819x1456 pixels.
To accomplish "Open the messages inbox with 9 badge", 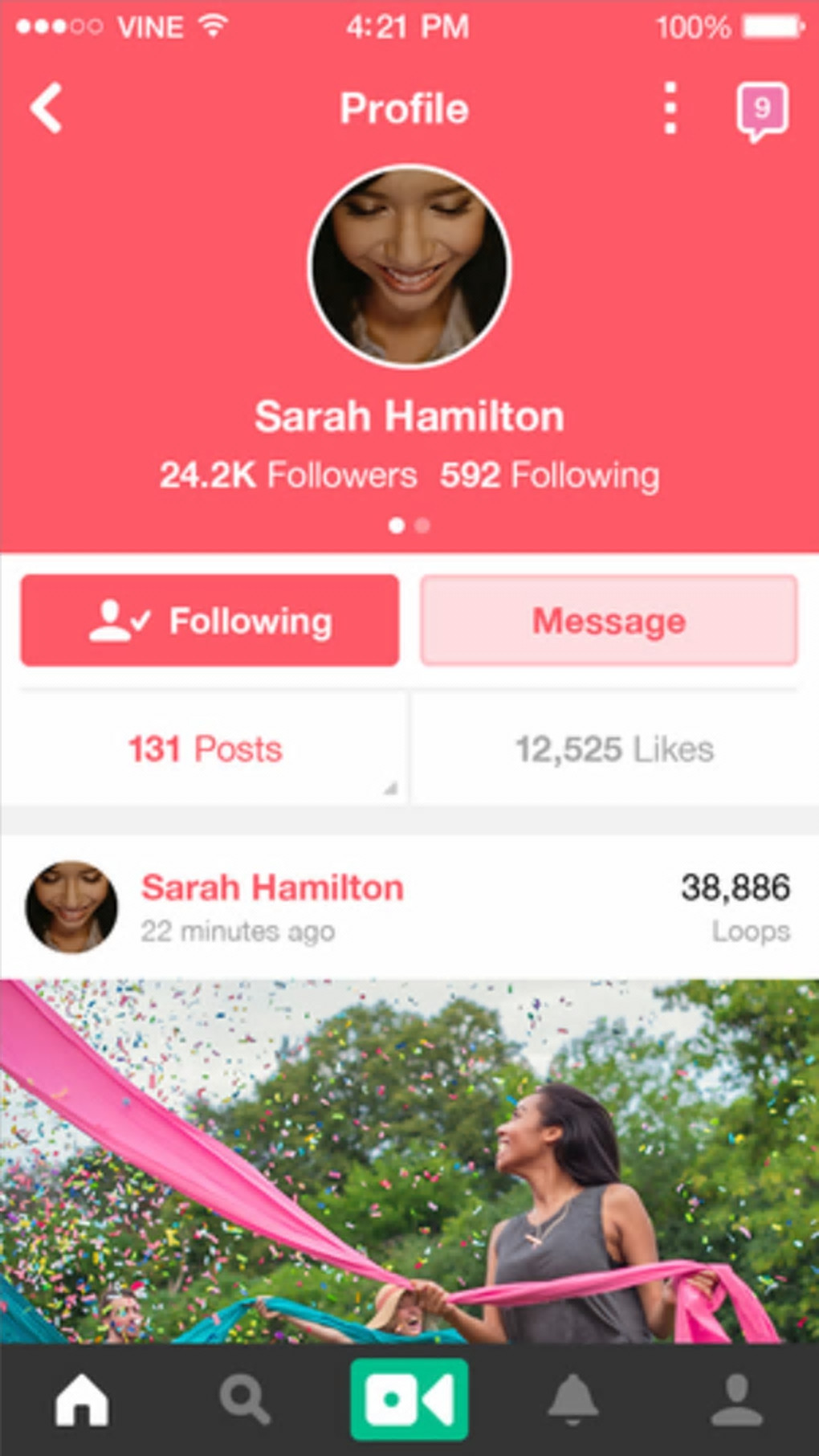I will (761, 111).
